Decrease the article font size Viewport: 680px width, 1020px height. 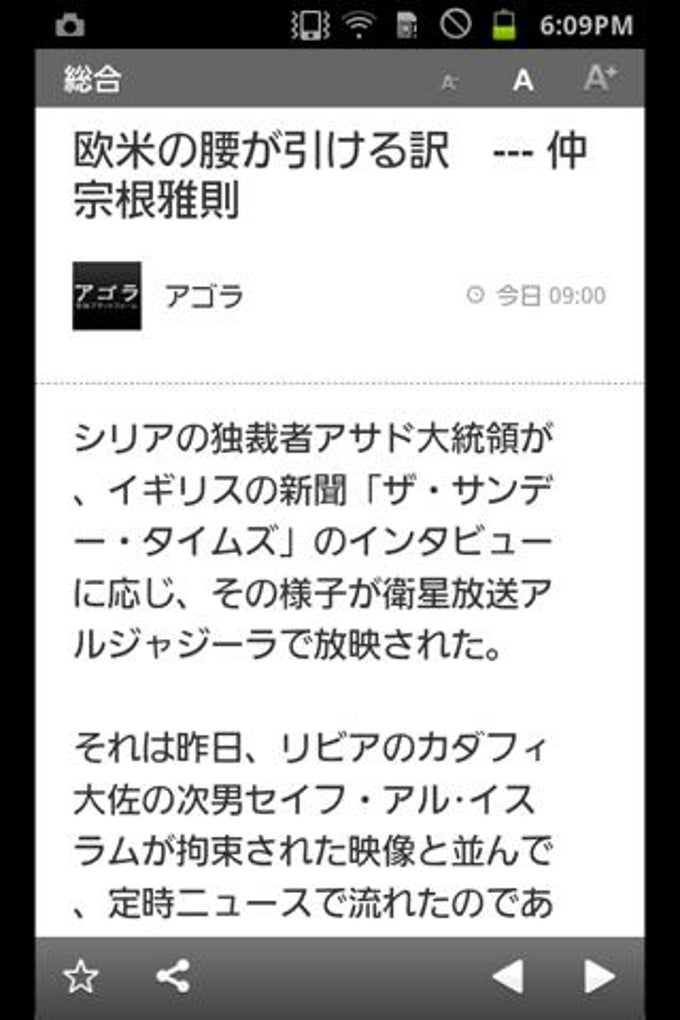[449, 82]
